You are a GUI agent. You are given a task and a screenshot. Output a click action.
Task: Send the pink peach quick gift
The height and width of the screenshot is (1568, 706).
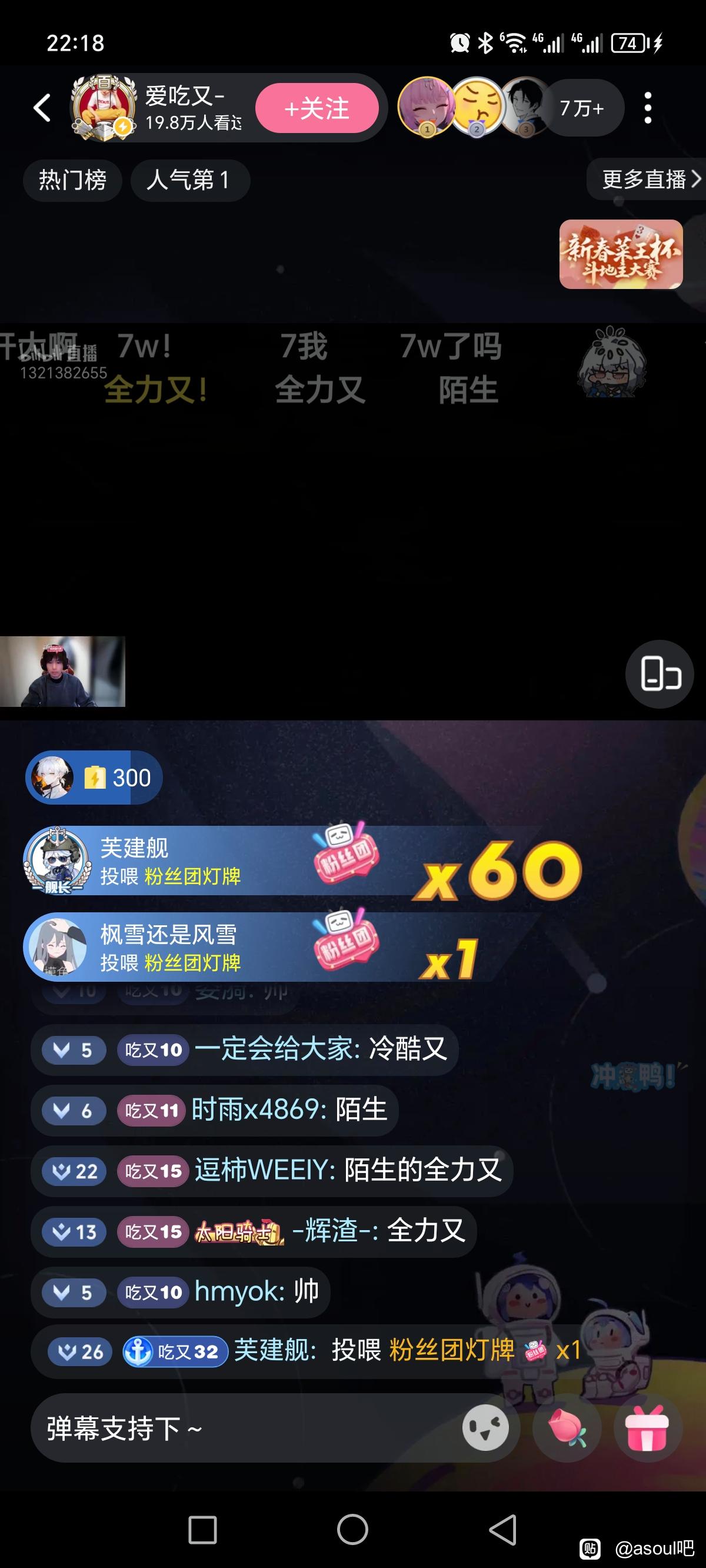tap(567, 1428)
